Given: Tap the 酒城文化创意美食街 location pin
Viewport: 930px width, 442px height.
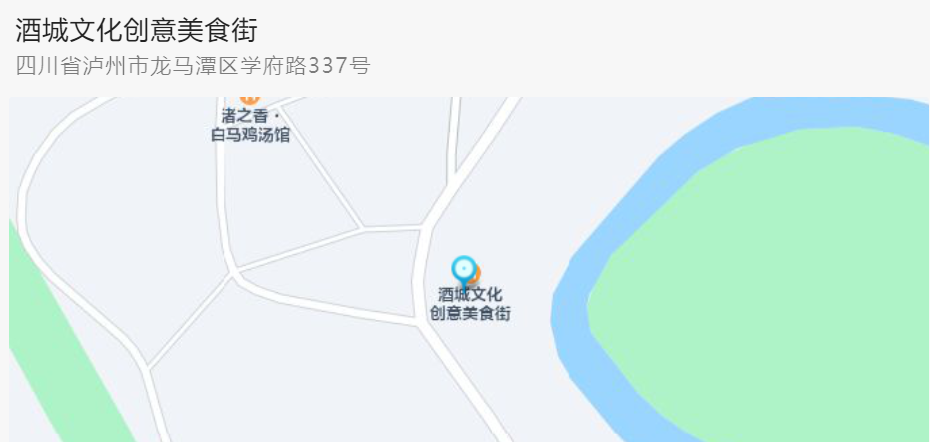Looking at the screenshot, I should pyautogui.click(x=462, y=270).
